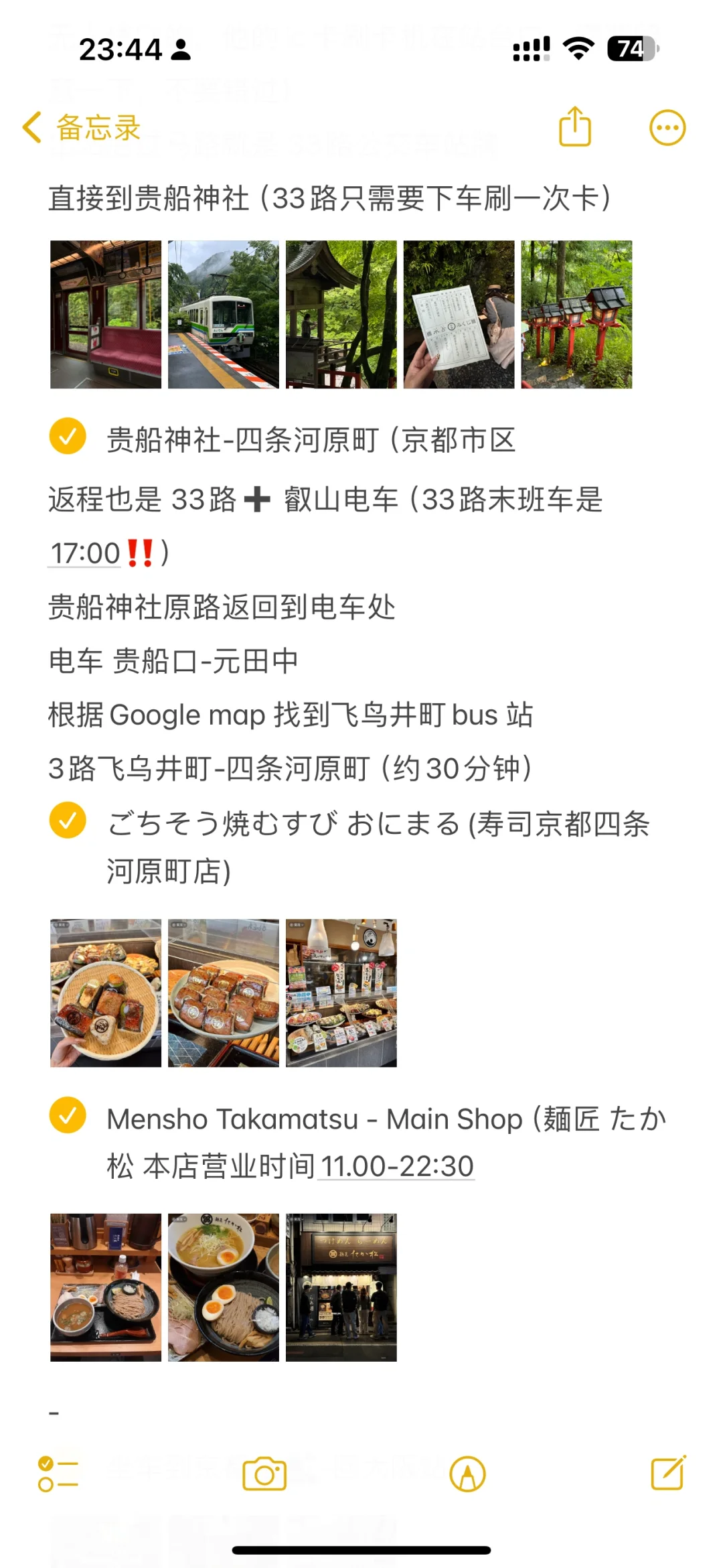Open the red lanterns photo
723x1568 pixels.
tap(577, 314)
